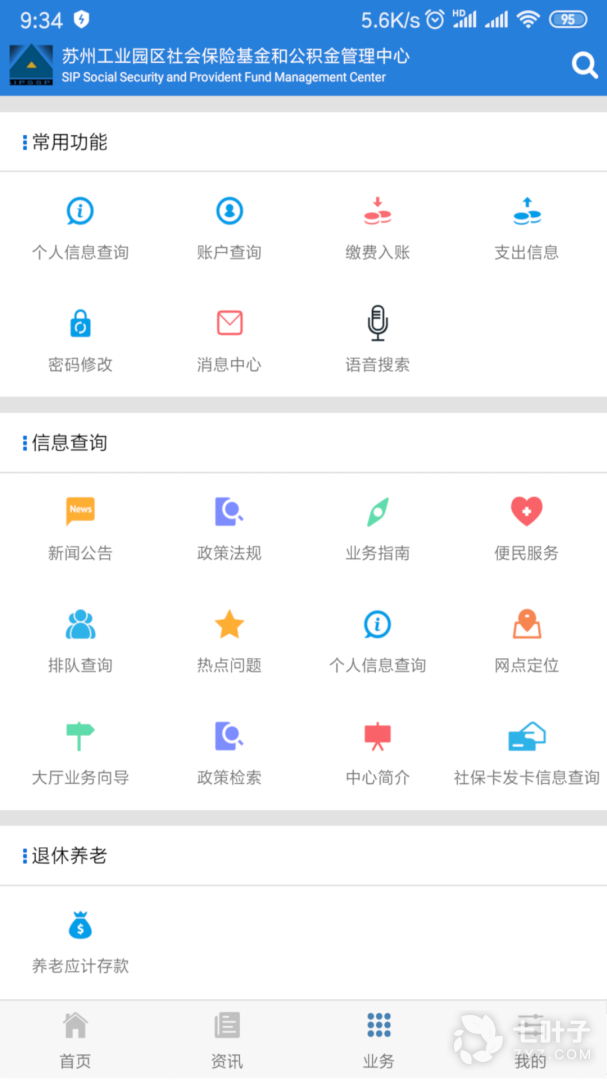Open 支出信息 expenditure info
The width and height of the screenshot is (607, 1080).
coord(526,229)
